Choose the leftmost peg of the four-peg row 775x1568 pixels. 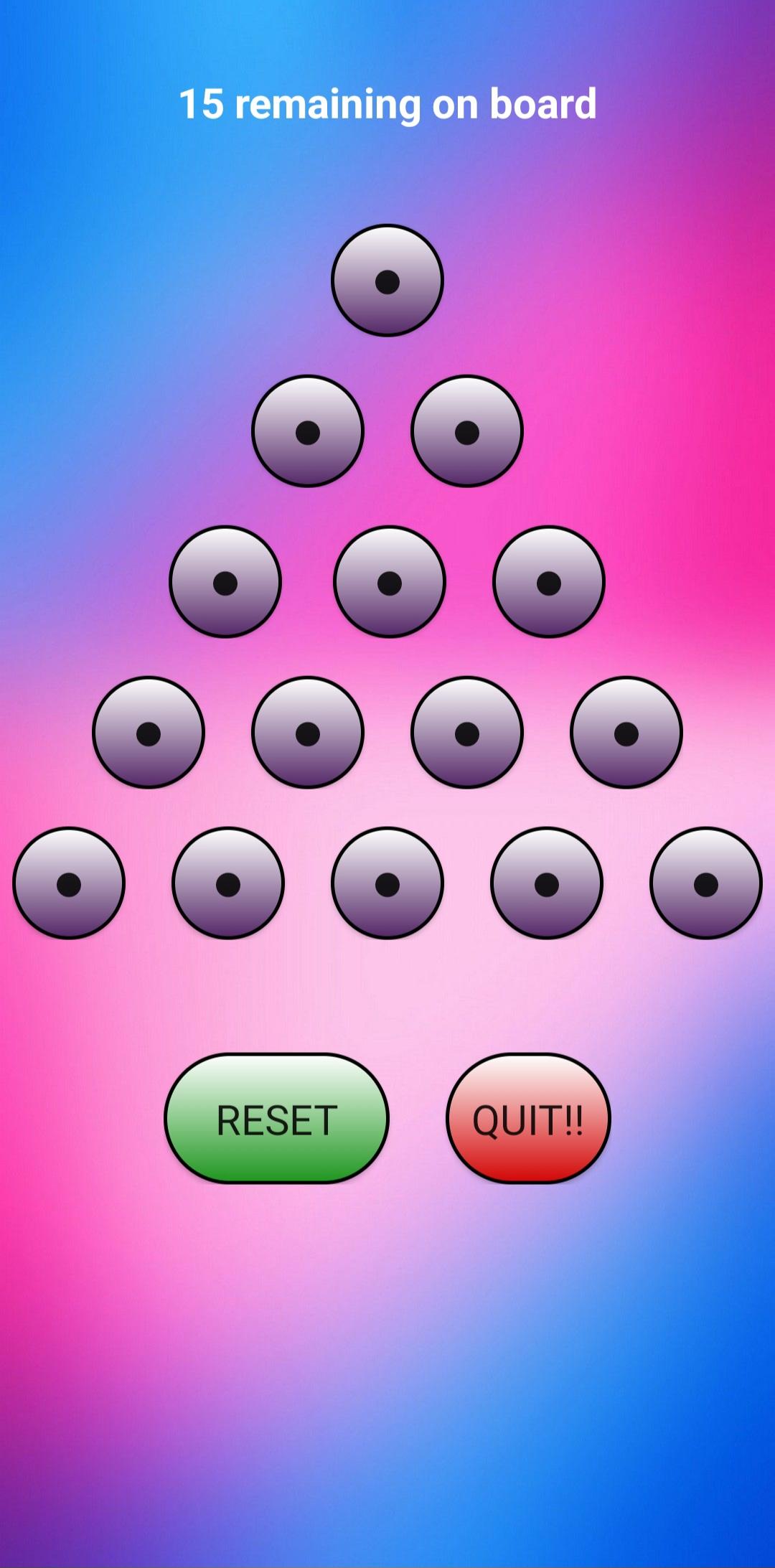pyautogui.click(x=149, y=733)
